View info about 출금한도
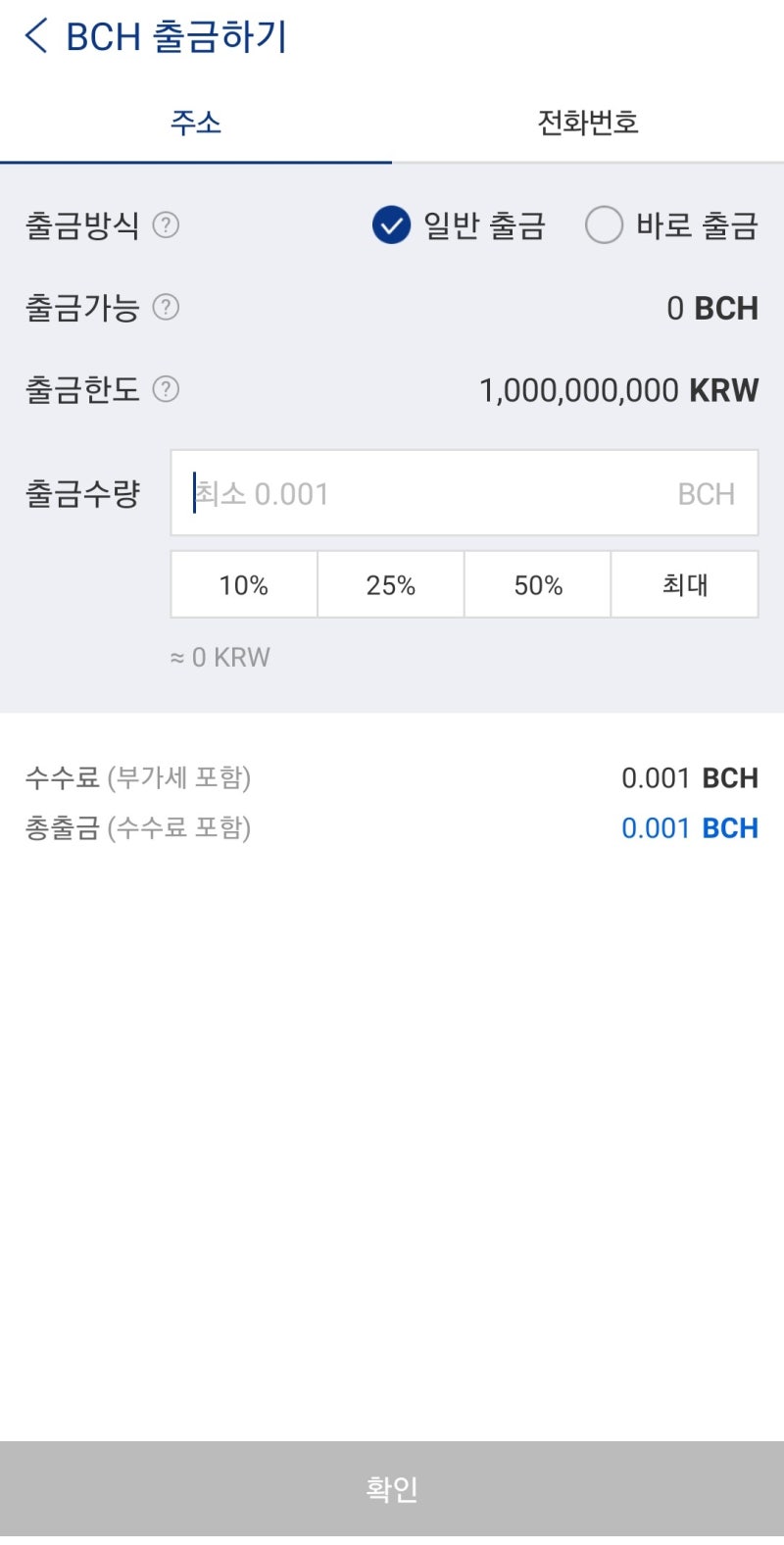784x1545 pixels. 167,389
